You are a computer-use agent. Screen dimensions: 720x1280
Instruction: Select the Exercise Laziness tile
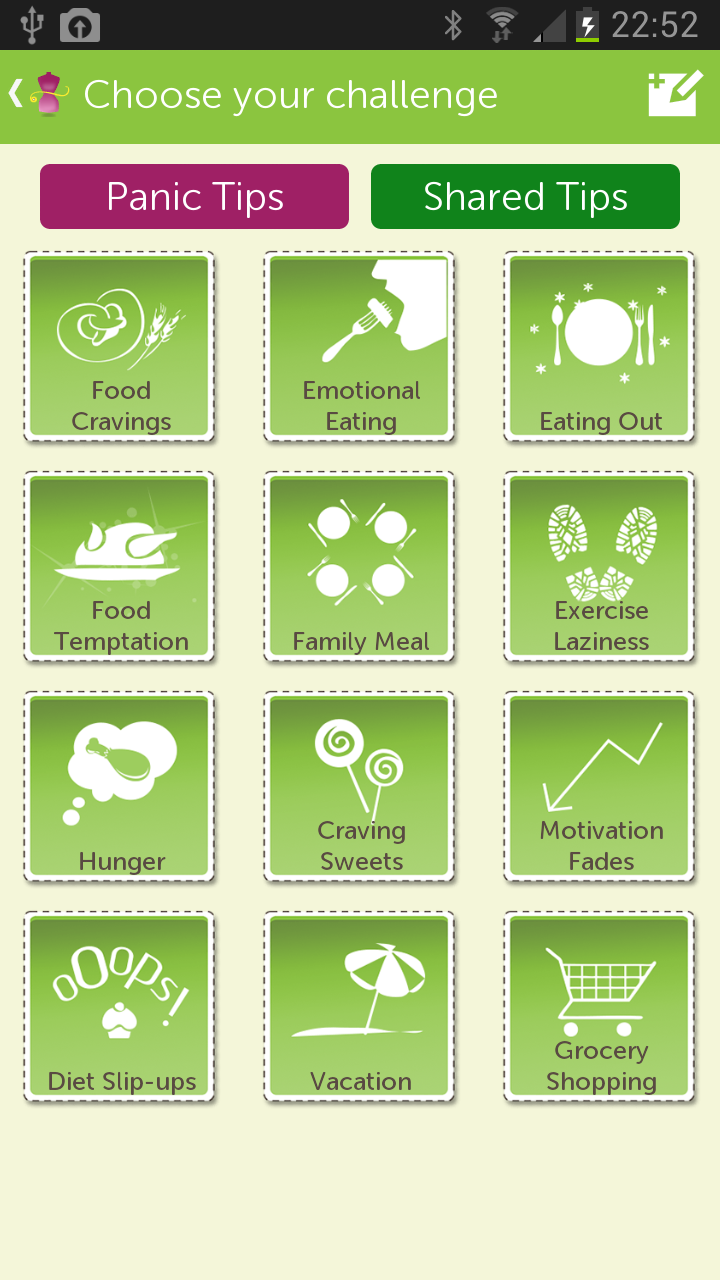[600, 567]
